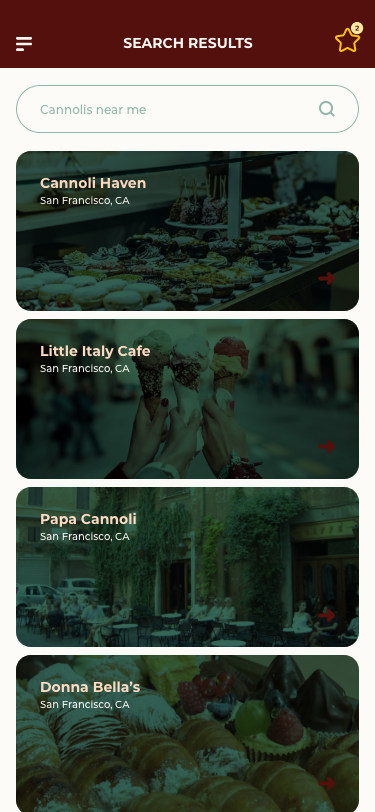Tap the magnifier search icon
This screenshot has height=812, width=375.
[327, 109]
